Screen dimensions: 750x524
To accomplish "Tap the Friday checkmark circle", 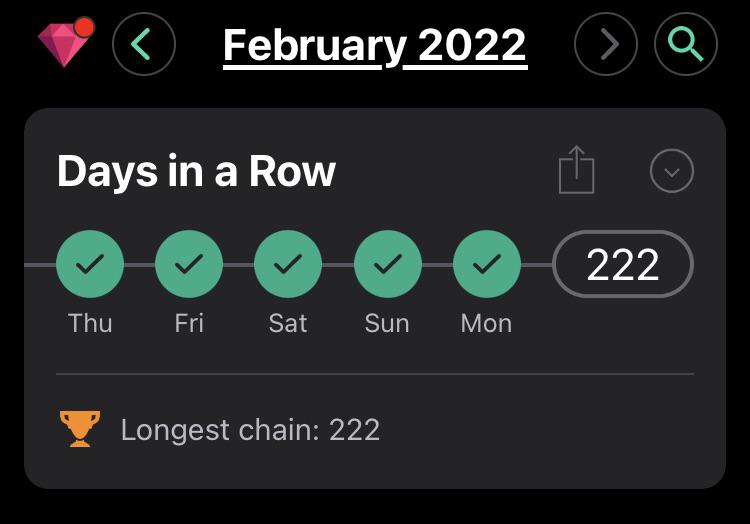I will coord(189,265).
